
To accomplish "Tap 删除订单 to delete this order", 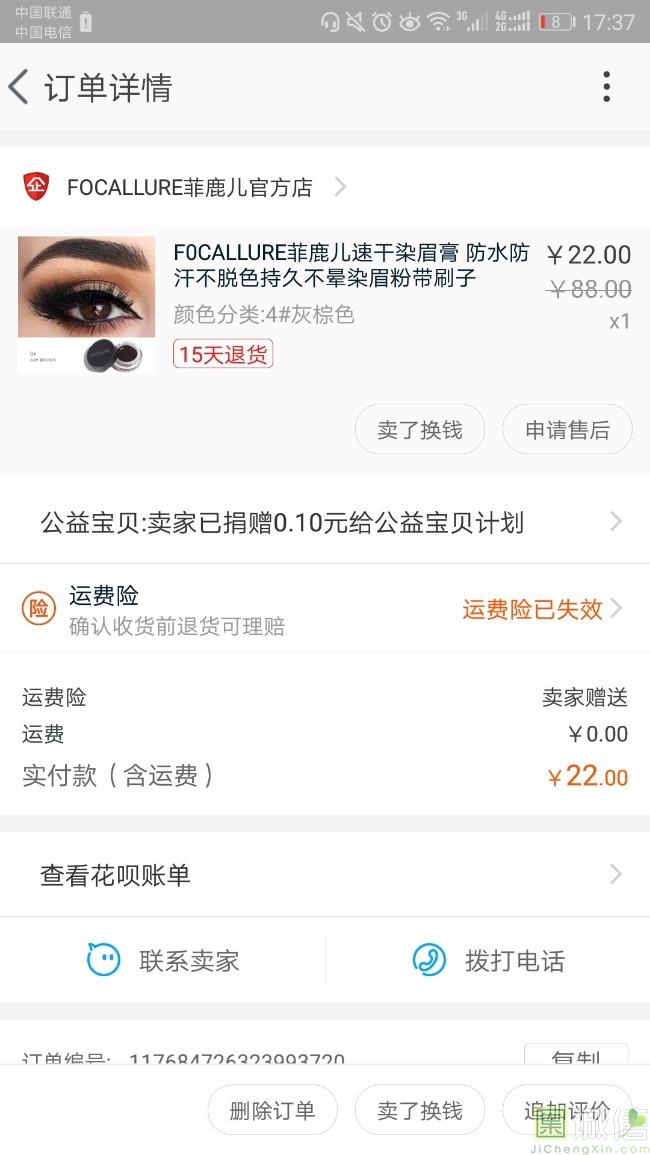I will click(x=272, y=1110).
